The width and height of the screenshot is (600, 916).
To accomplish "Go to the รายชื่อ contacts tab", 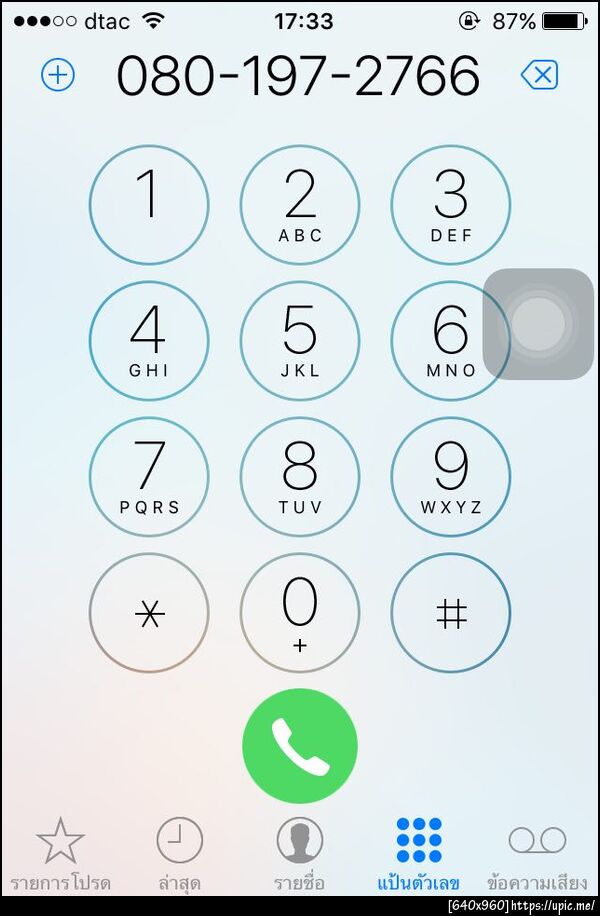I will [300, 855].
